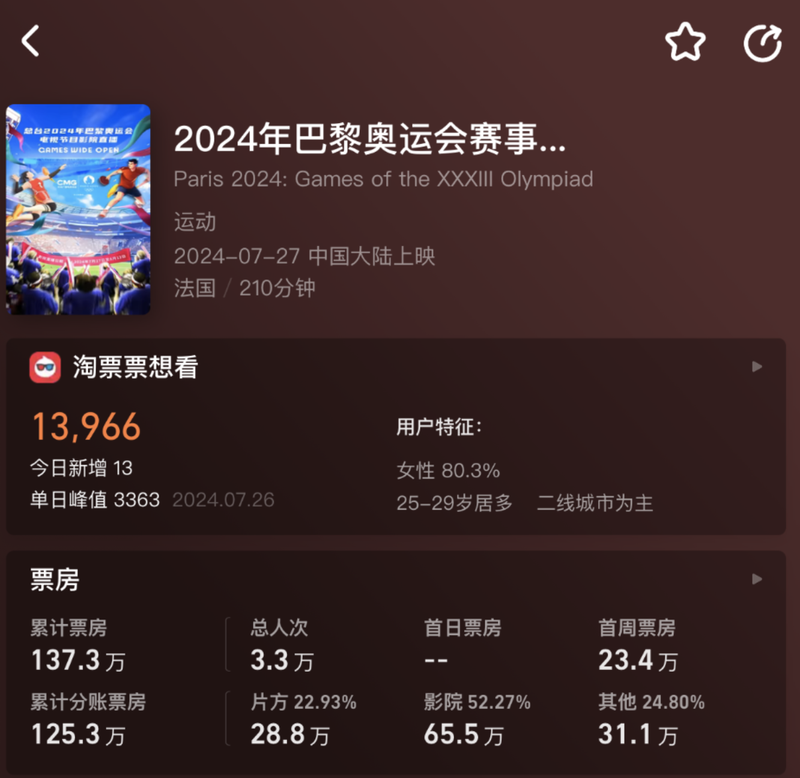This screenshot has width=800, height=778.
Task: Expand the 淘票票想看 section arrow
Action: click(x=757, y=367)
